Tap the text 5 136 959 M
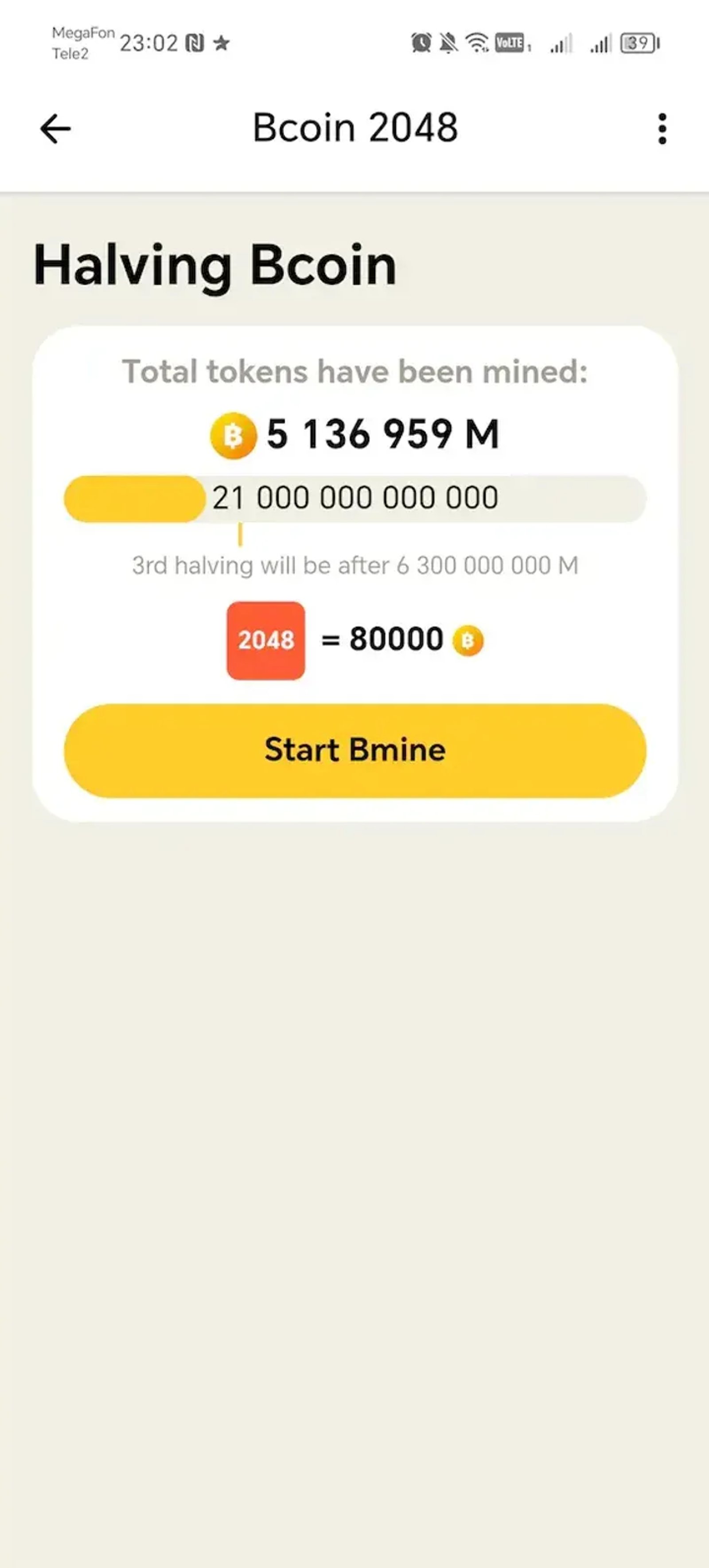 coord(383,434)
